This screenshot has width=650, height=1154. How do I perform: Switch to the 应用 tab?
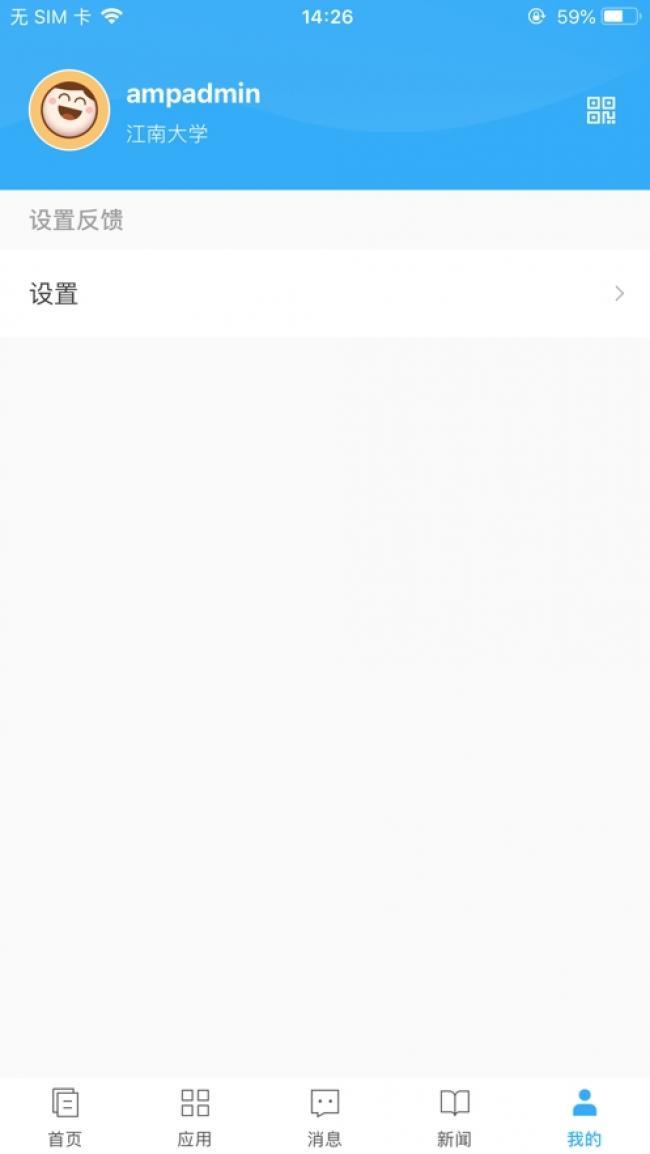click(x=195, y=1116)
